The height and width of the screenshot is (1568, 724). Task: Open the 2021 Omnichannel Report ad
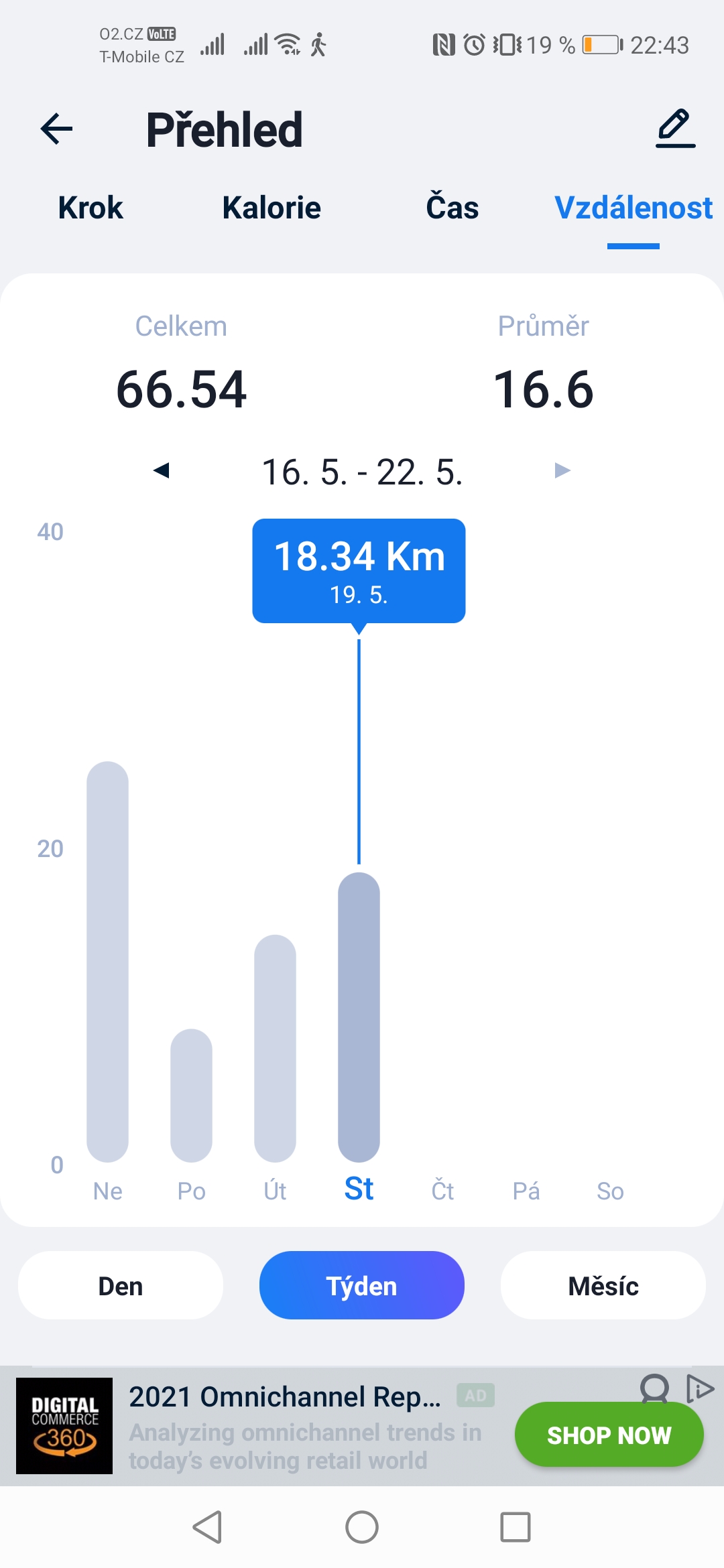(x=285, y=1397)
